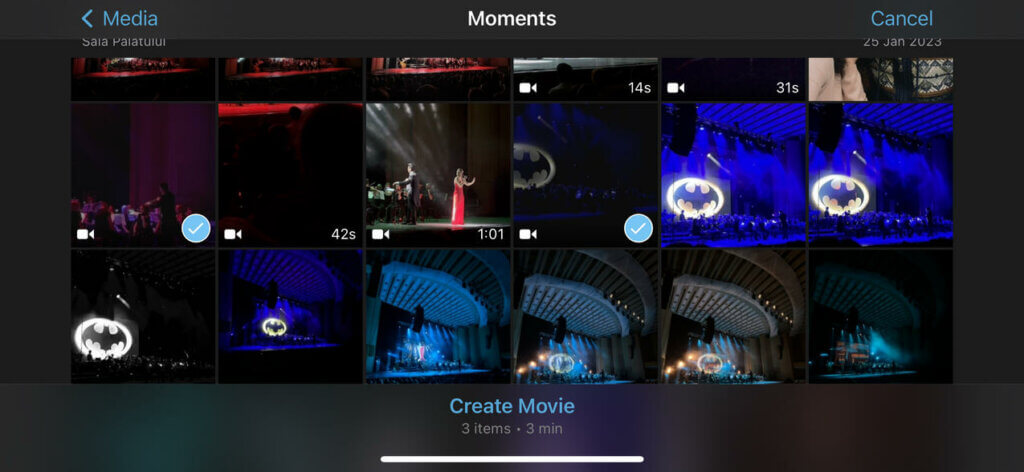
Task: Cancel the media selection
Action: coord(901,19)
